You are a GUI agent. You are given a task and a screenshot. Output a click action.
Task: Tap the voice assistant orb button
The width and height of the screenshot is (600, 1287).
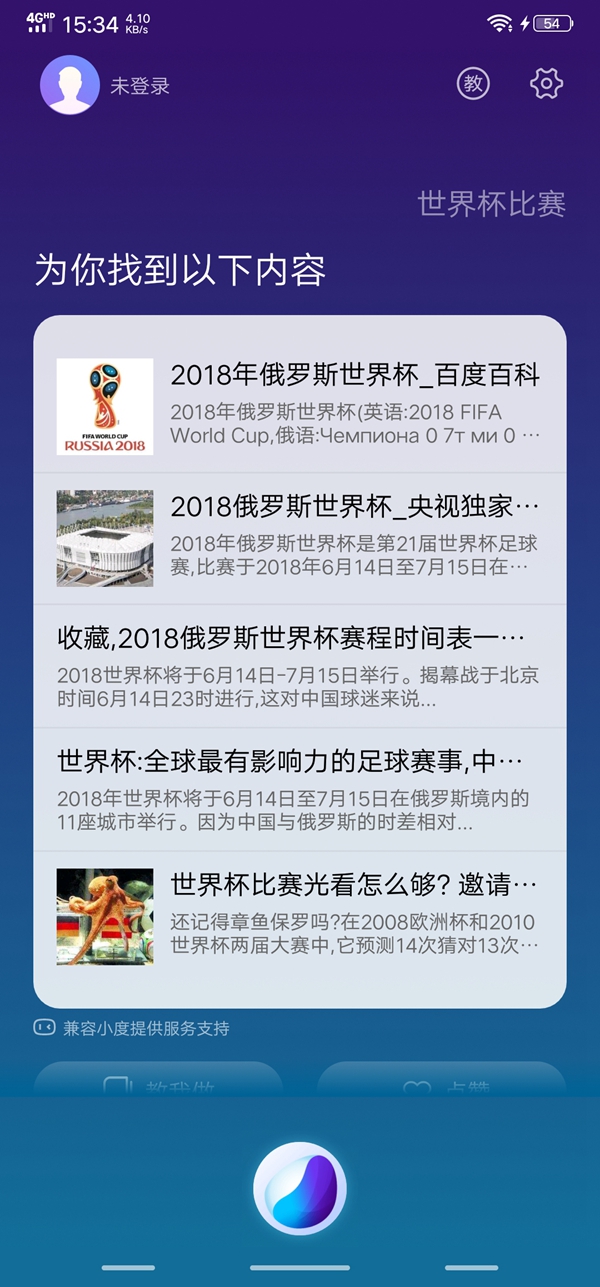click(300, 1189)
